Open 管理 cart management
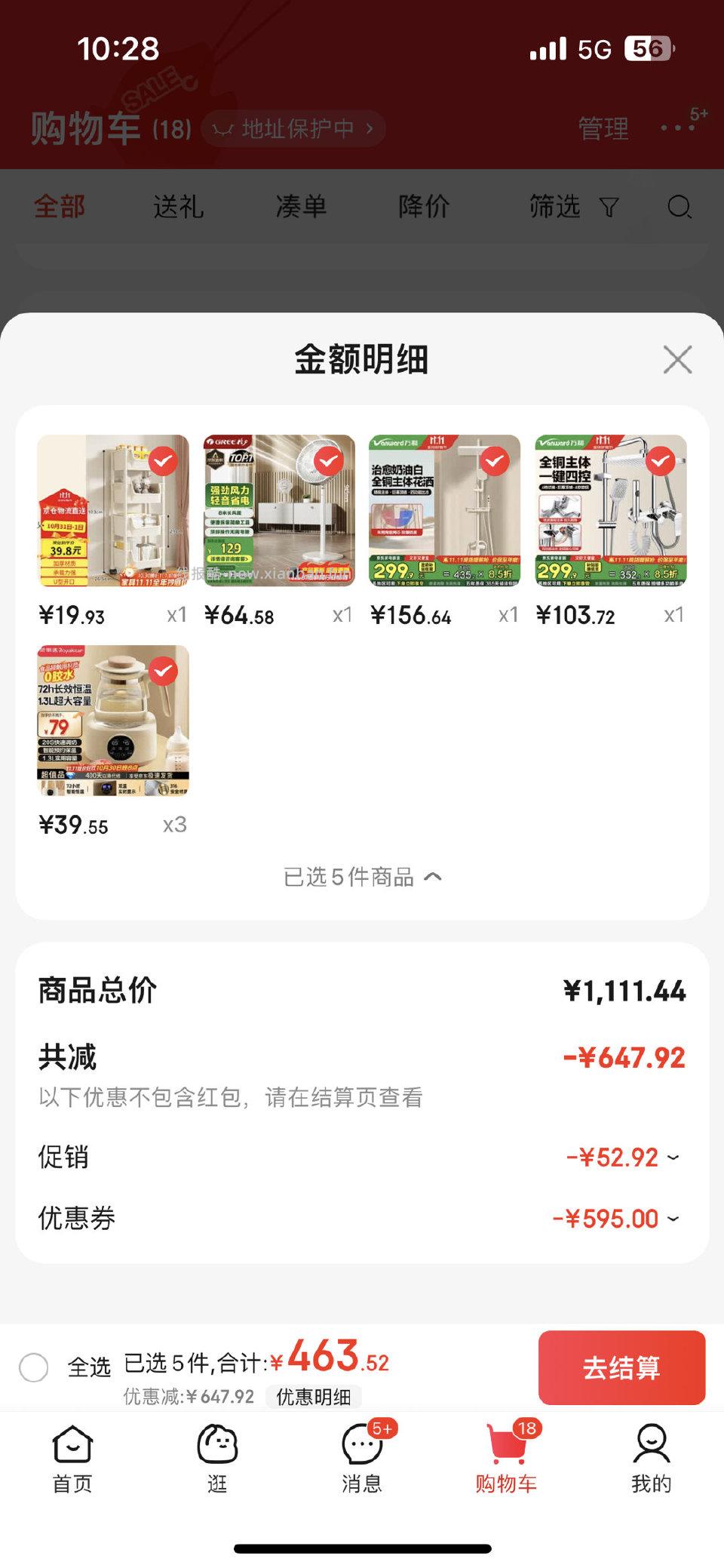Image resolution: width=724 pixels, height=1568 pixels. (603, 128)
